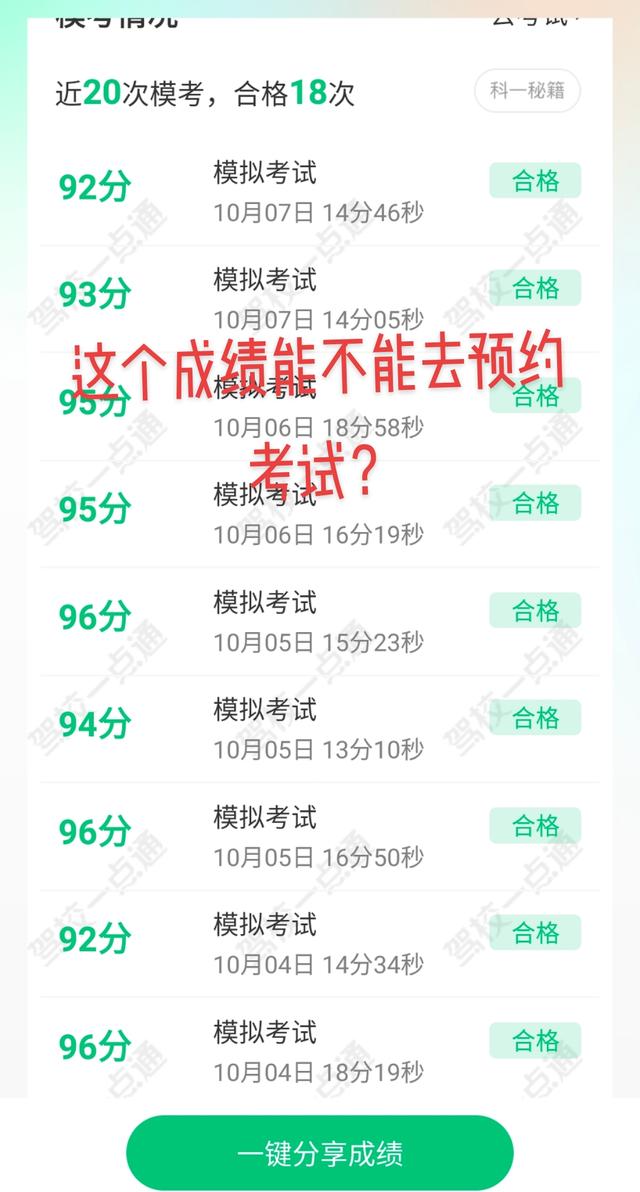This screenshot has width=640, height=1192.
Task: Tap the 一键分享成绩 button
Action: pos(320,1152)
